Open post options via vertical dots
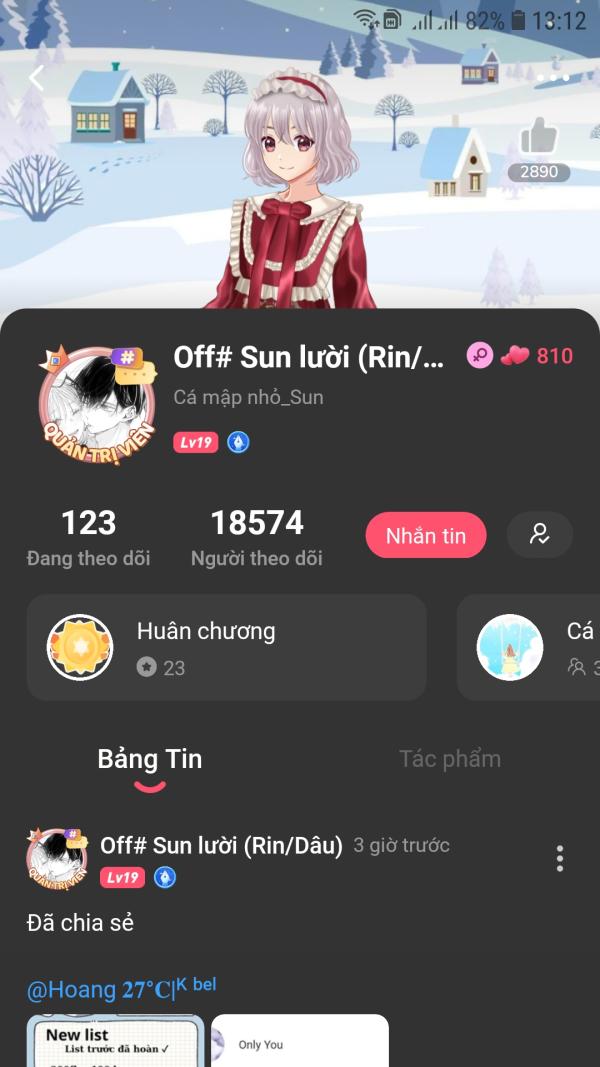The image size is (600, 1067). (559, 858)
